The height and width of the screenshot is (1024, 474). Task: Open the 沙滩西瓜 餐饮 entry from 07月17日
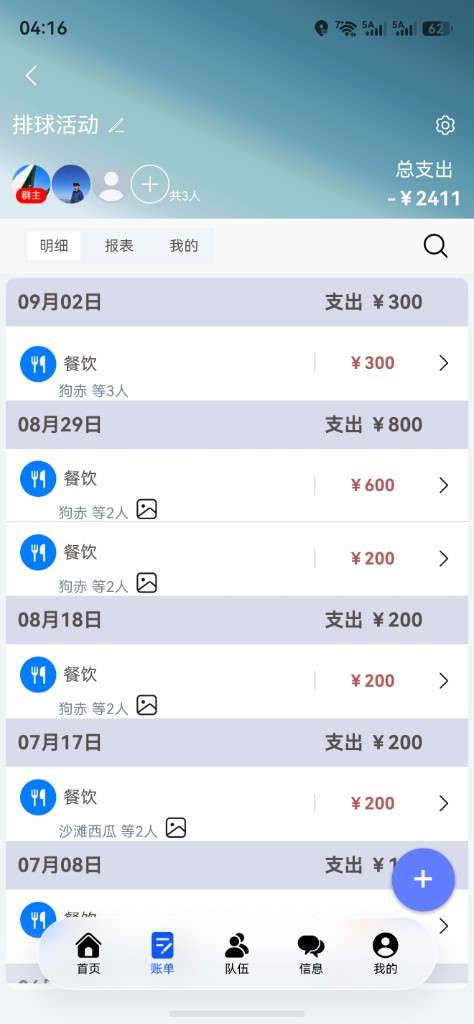pos(237,804)
